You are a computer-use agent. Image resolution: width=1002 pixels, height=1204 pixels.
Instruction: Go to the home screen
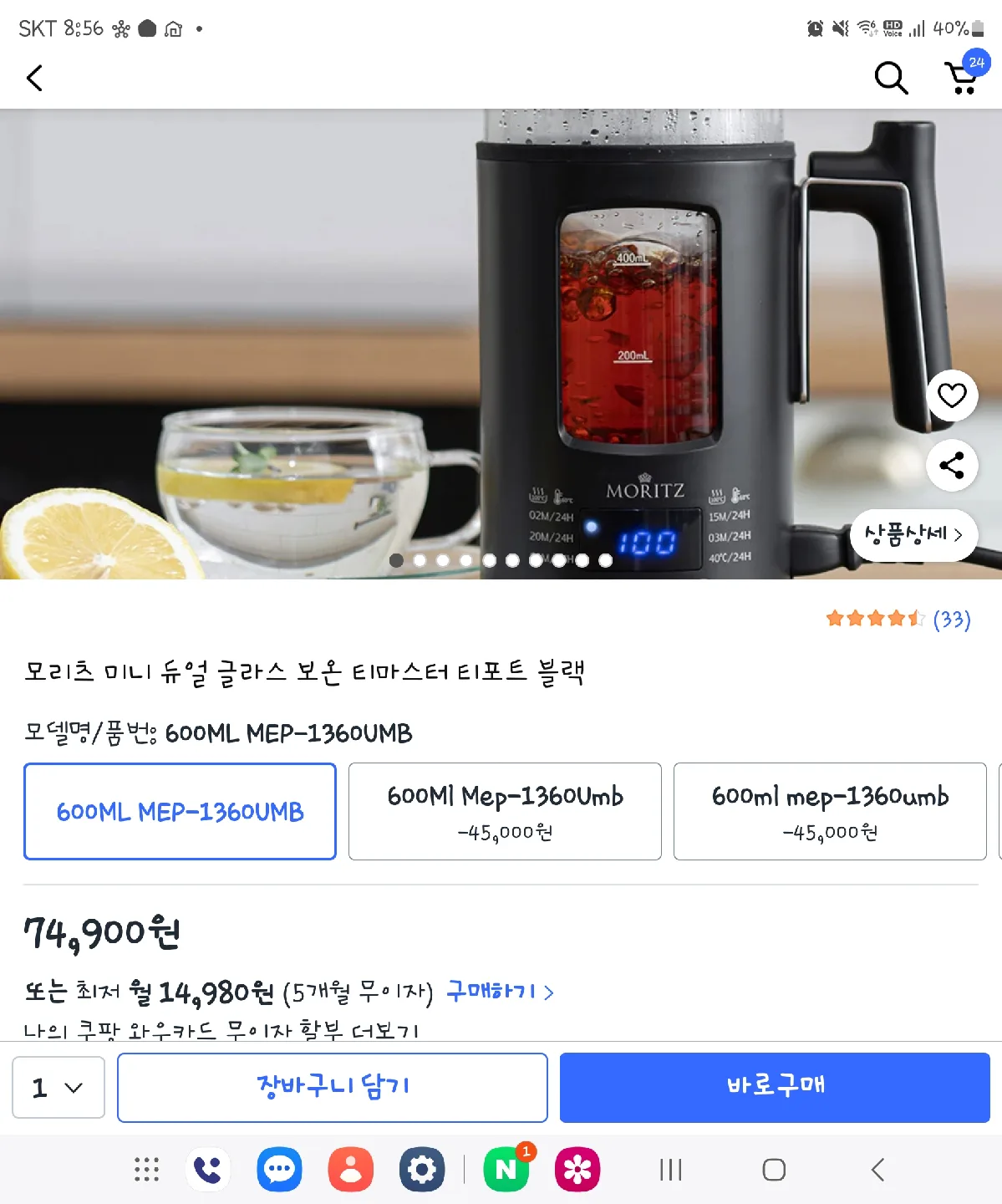click(774, 1169)
